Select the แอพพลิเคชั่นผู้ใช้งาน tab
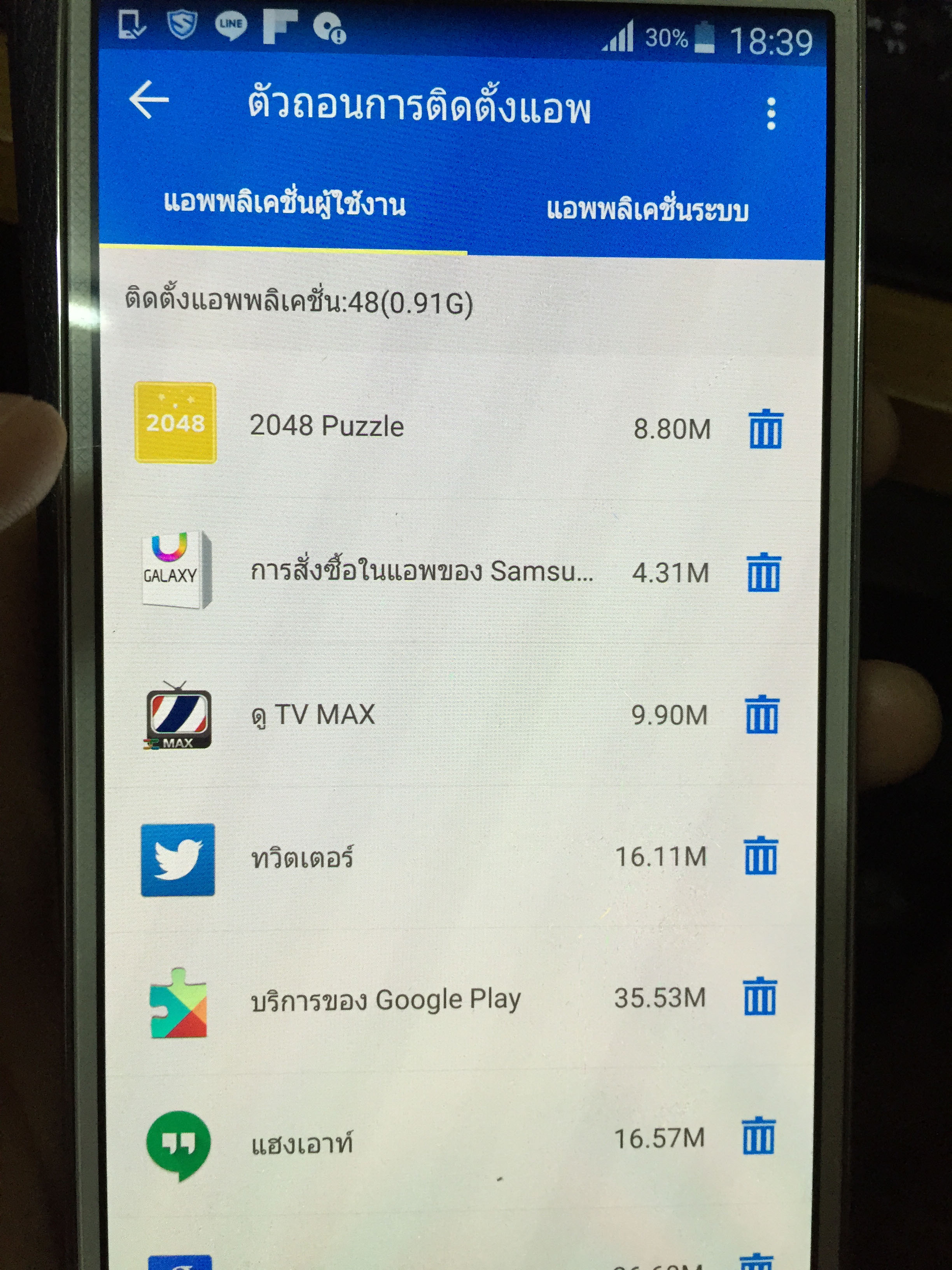This screenshot has height=1270, width=952. tap(284, 204)
